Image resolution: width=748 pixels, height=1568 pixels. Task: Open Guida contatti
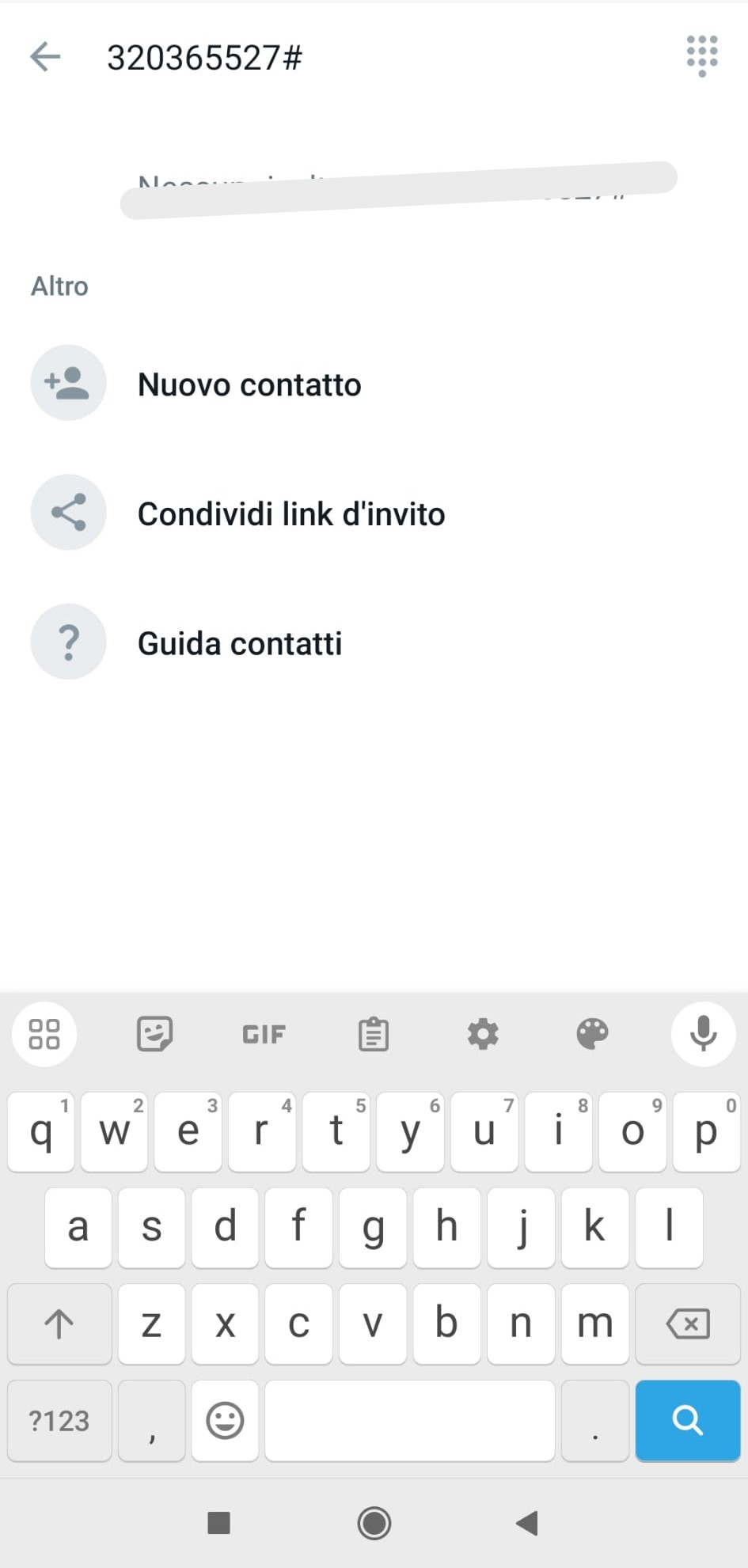pos(240,643)
